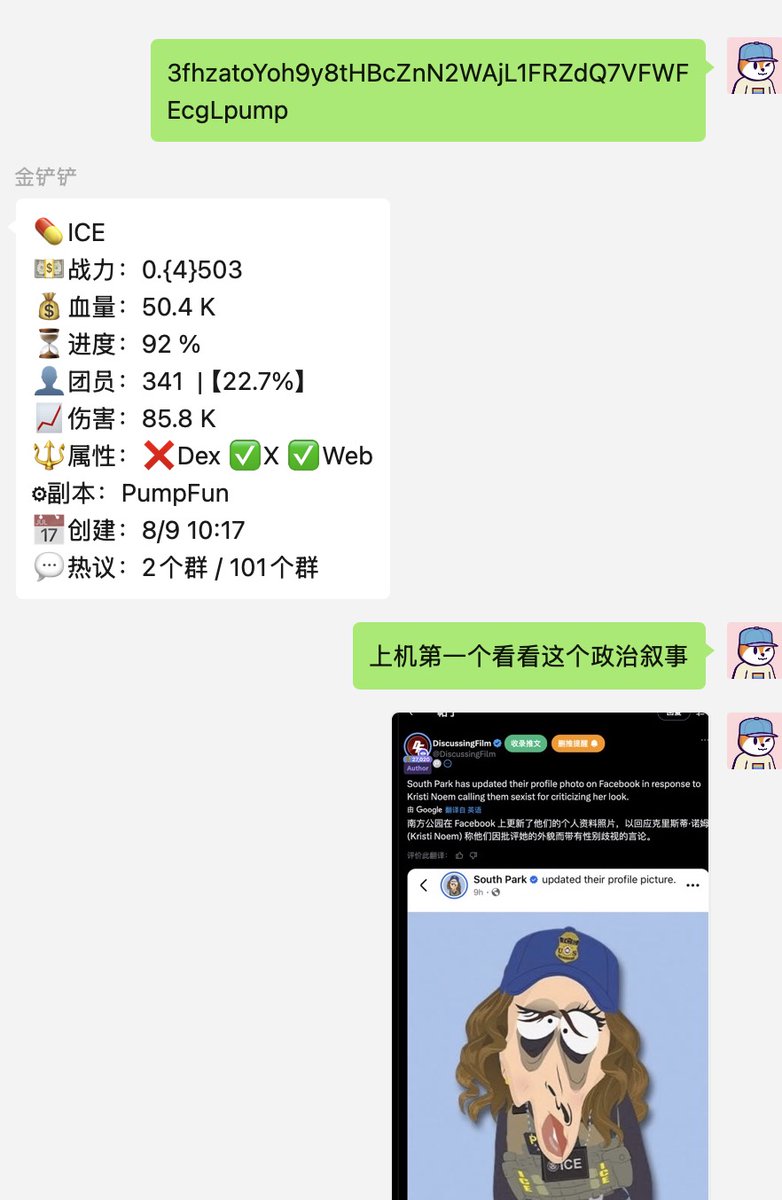Open the shared DiscussingFilm screenshot image
This screenshot has width=782, height=1200.
(550, 955)
